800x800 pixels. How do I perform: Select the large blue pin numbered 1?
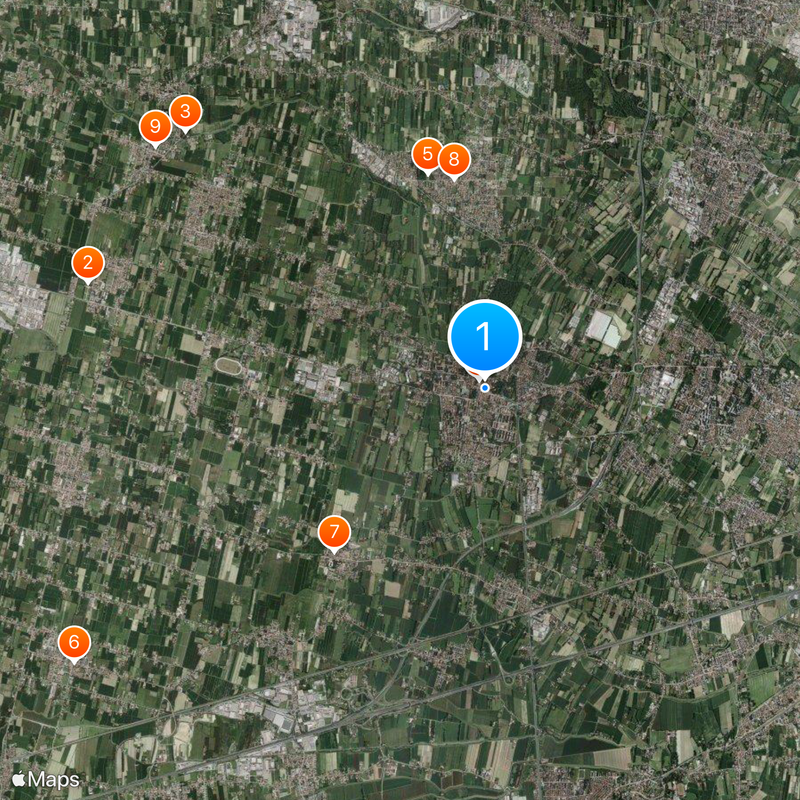tap(485, 336)
